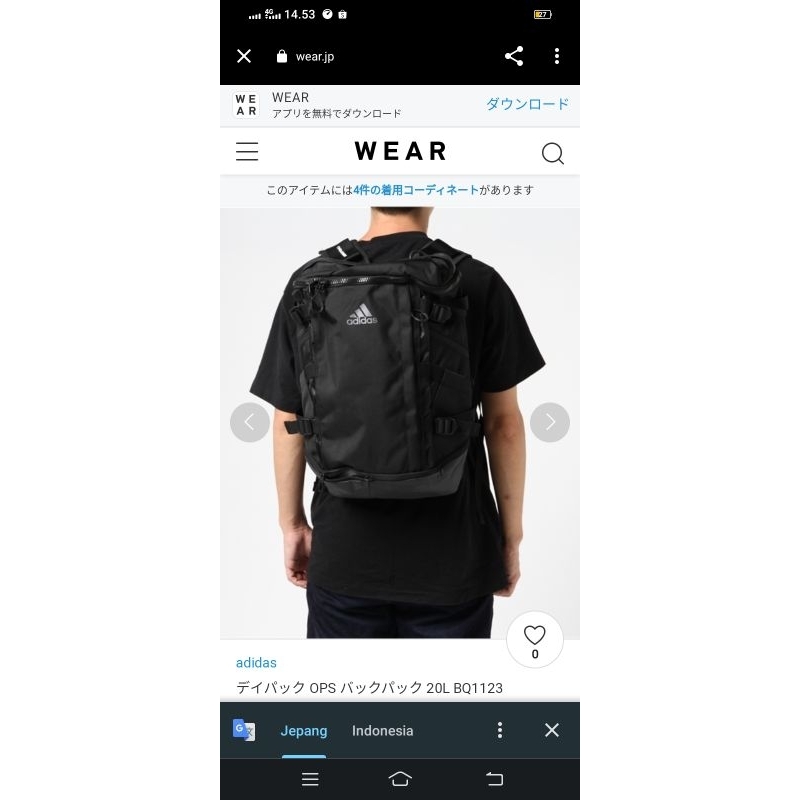800x800 pixels.
Task: Dismiss the translate bar
Action: pos(552,730)
